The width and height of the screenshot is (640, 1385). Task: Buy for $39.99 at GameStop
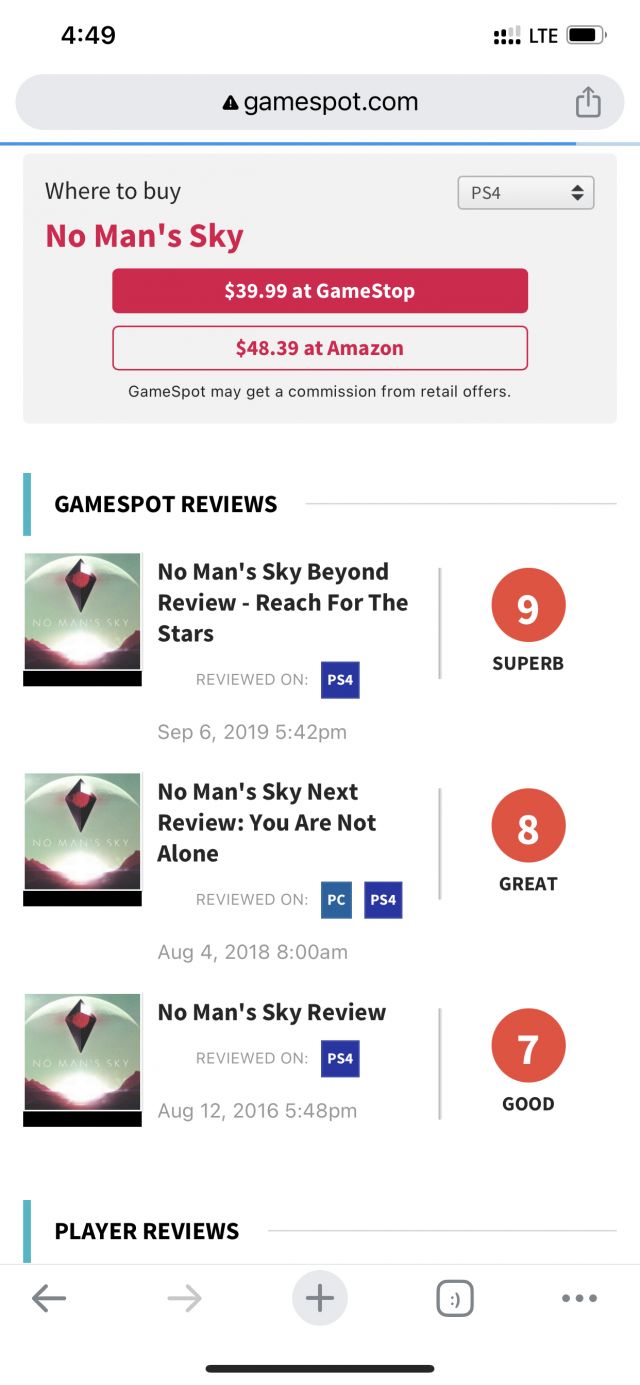coord(320,291)
